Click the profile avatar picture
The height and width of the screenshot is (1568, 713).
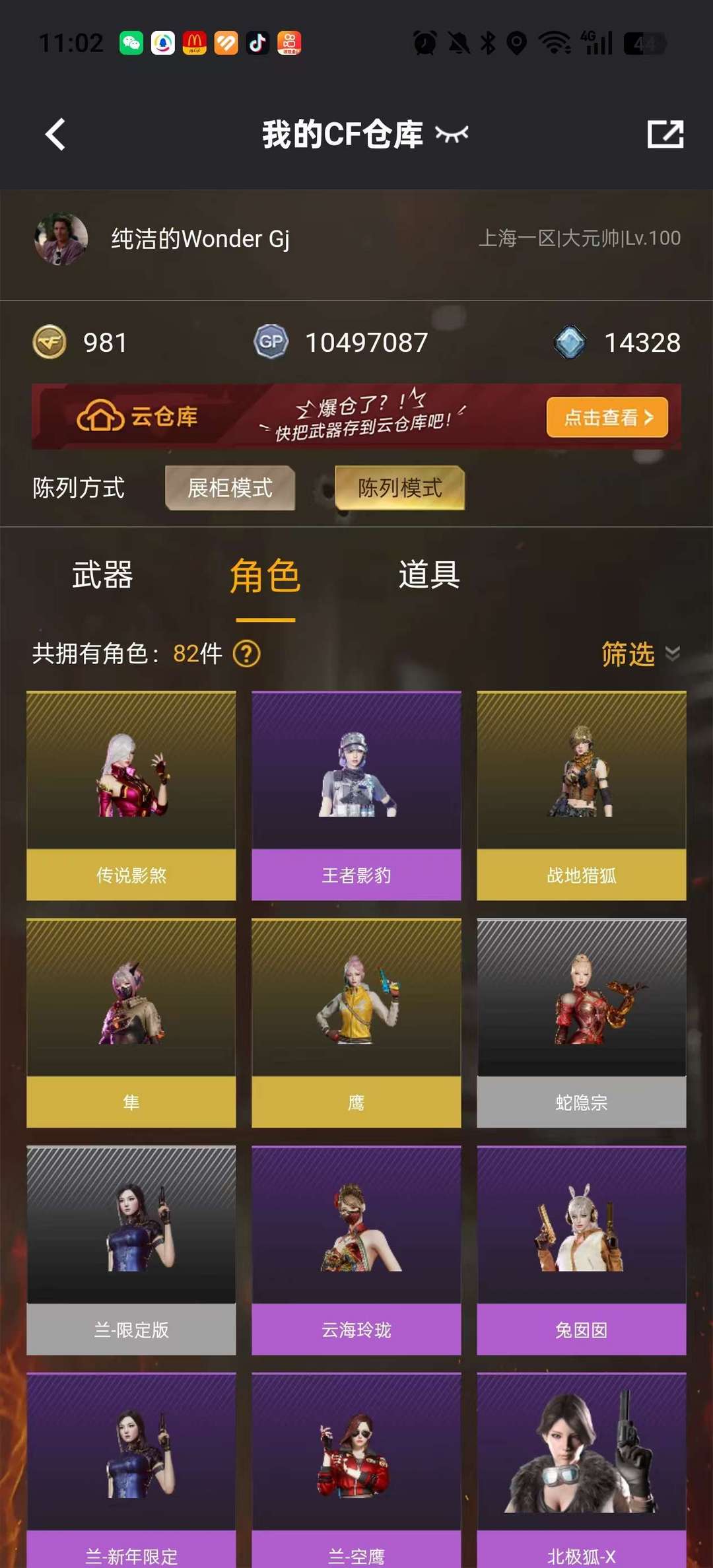click(x=63, y=239)
